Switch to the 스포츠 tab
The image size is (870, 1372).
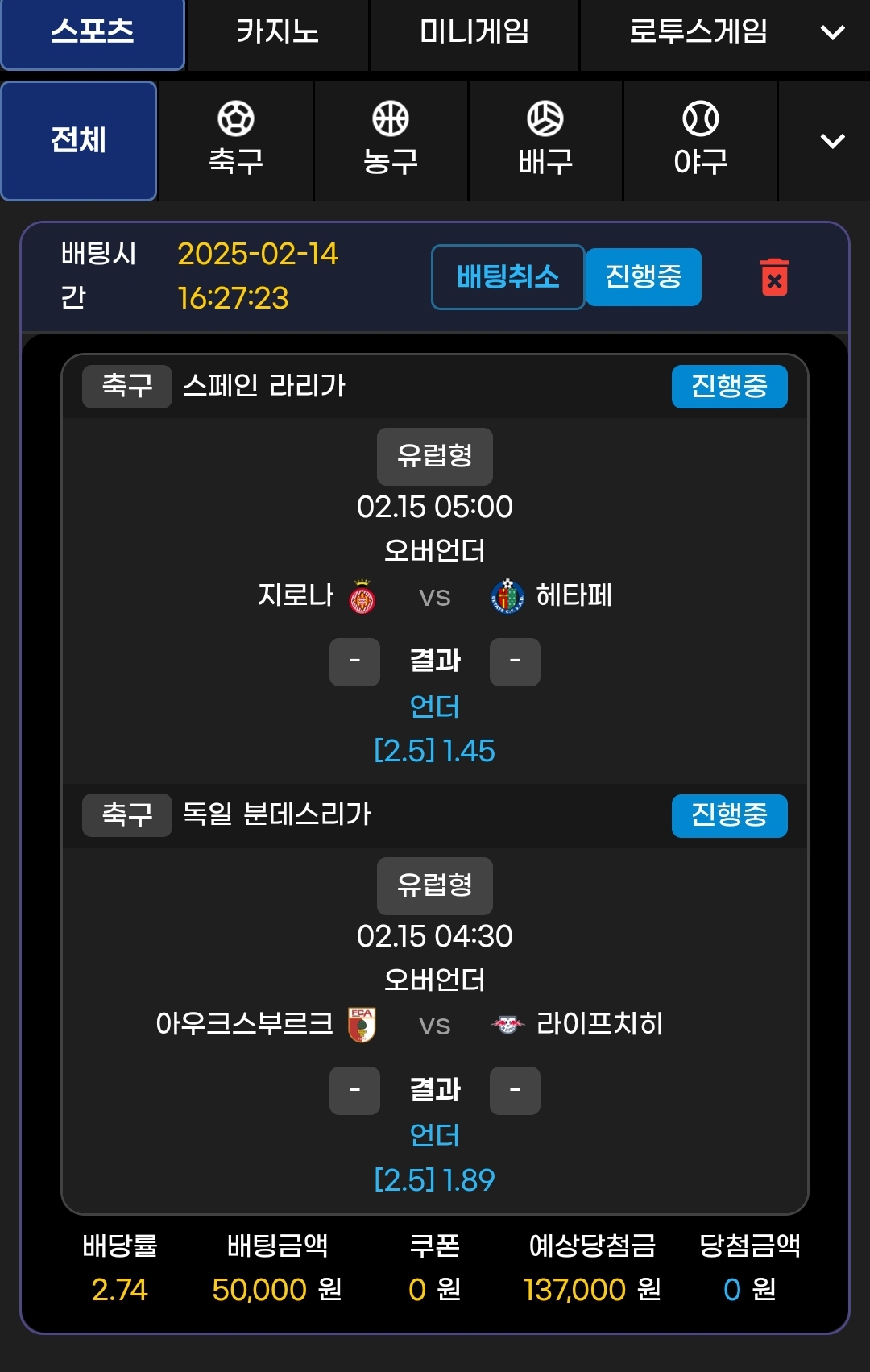(x=93, y=32)
